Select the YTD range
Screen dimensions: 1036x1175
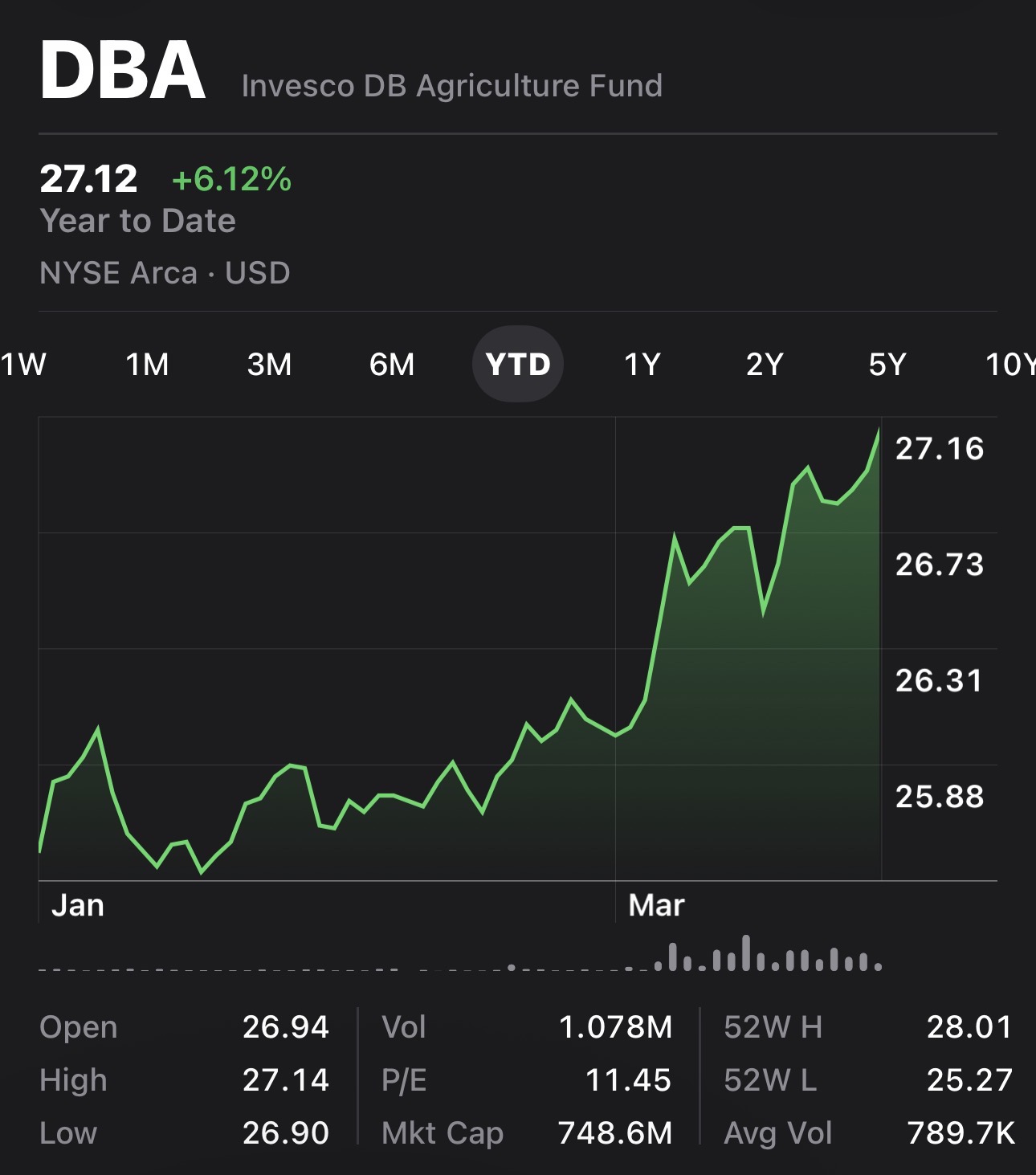pyautogui.click(x=518, y=365)
